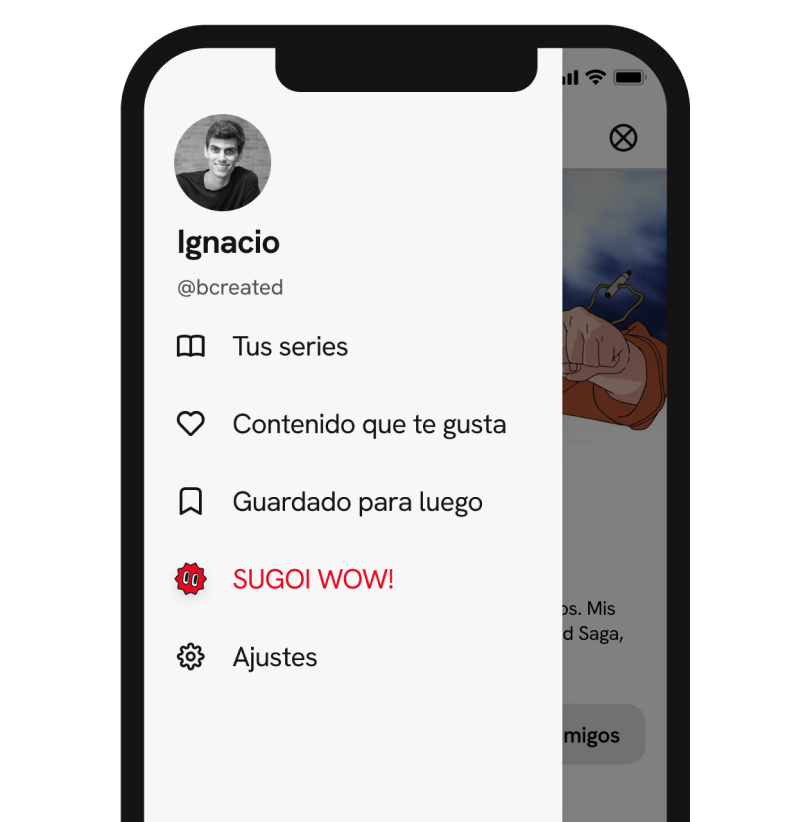
Task: Open Ajustes settings
Action: pos(274,657)
